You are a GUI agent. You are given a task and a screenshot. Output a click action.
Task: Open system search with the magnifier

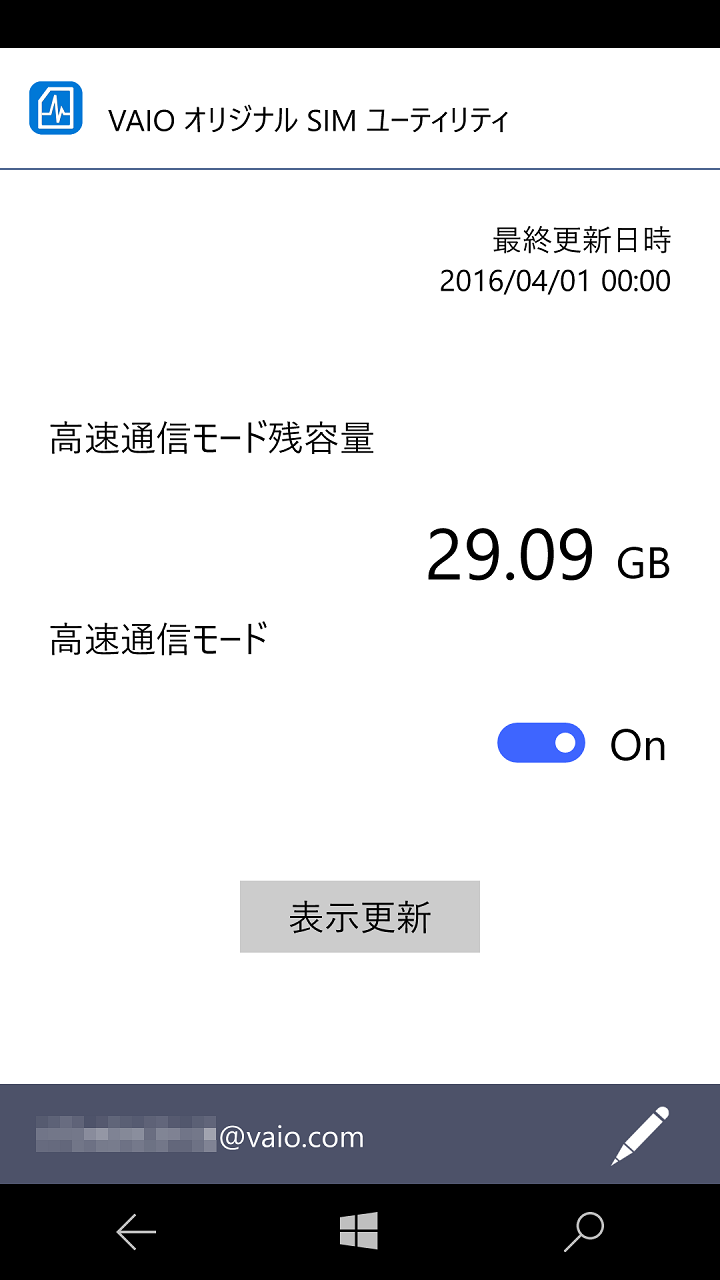click(584, 1232)
